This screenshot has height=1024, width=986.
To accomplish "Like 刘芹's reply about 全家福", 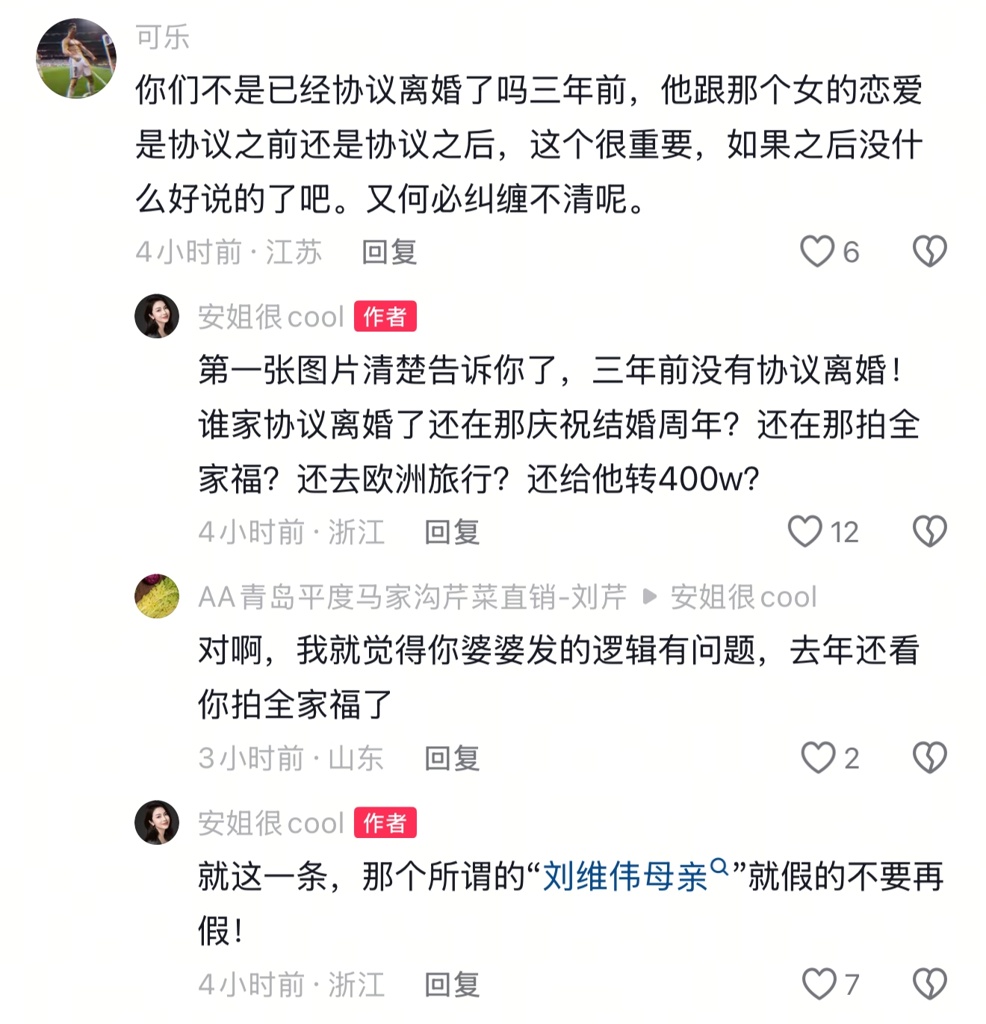I will pyautogui.click(x=817, y=758).
